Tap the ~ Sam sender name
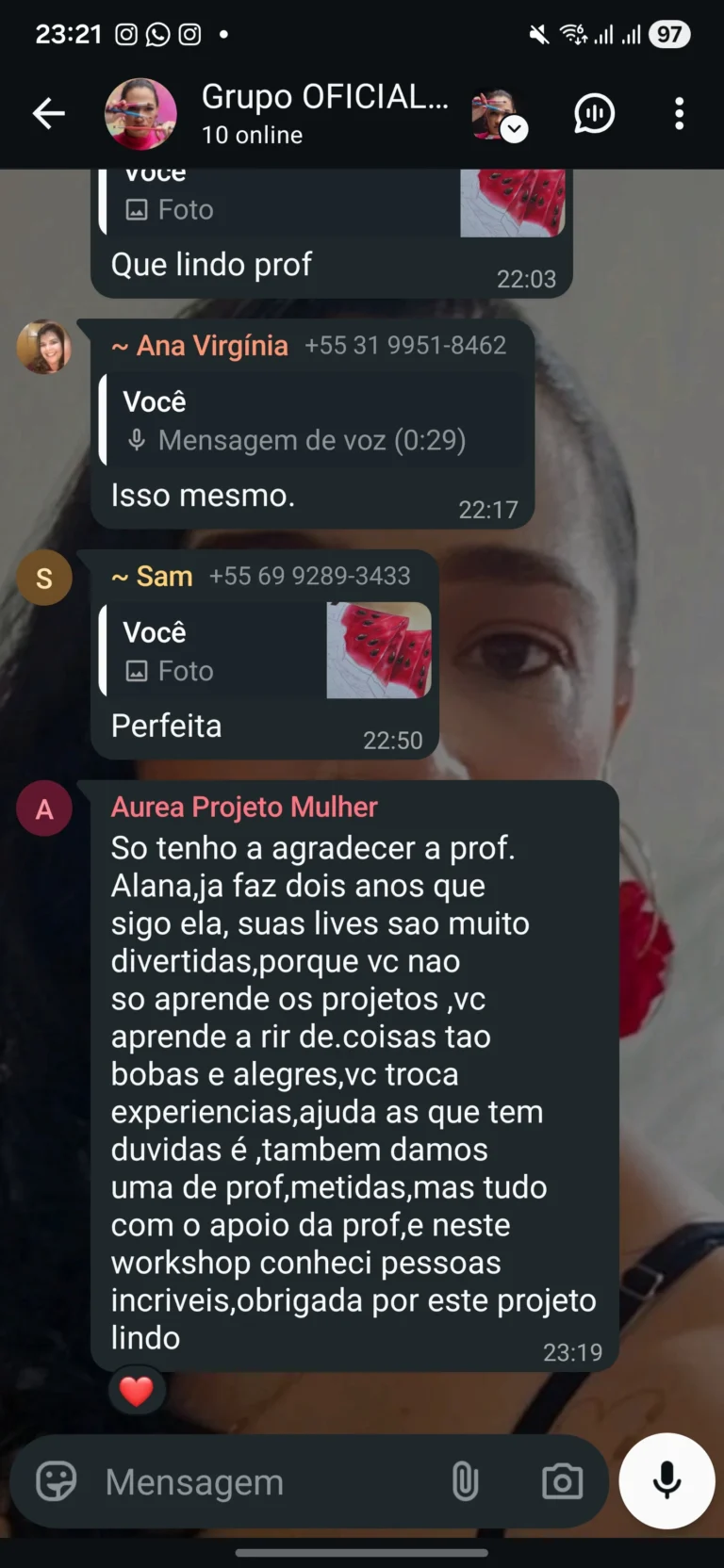This screenshot has width=724, height=1568. click(152, 576)
